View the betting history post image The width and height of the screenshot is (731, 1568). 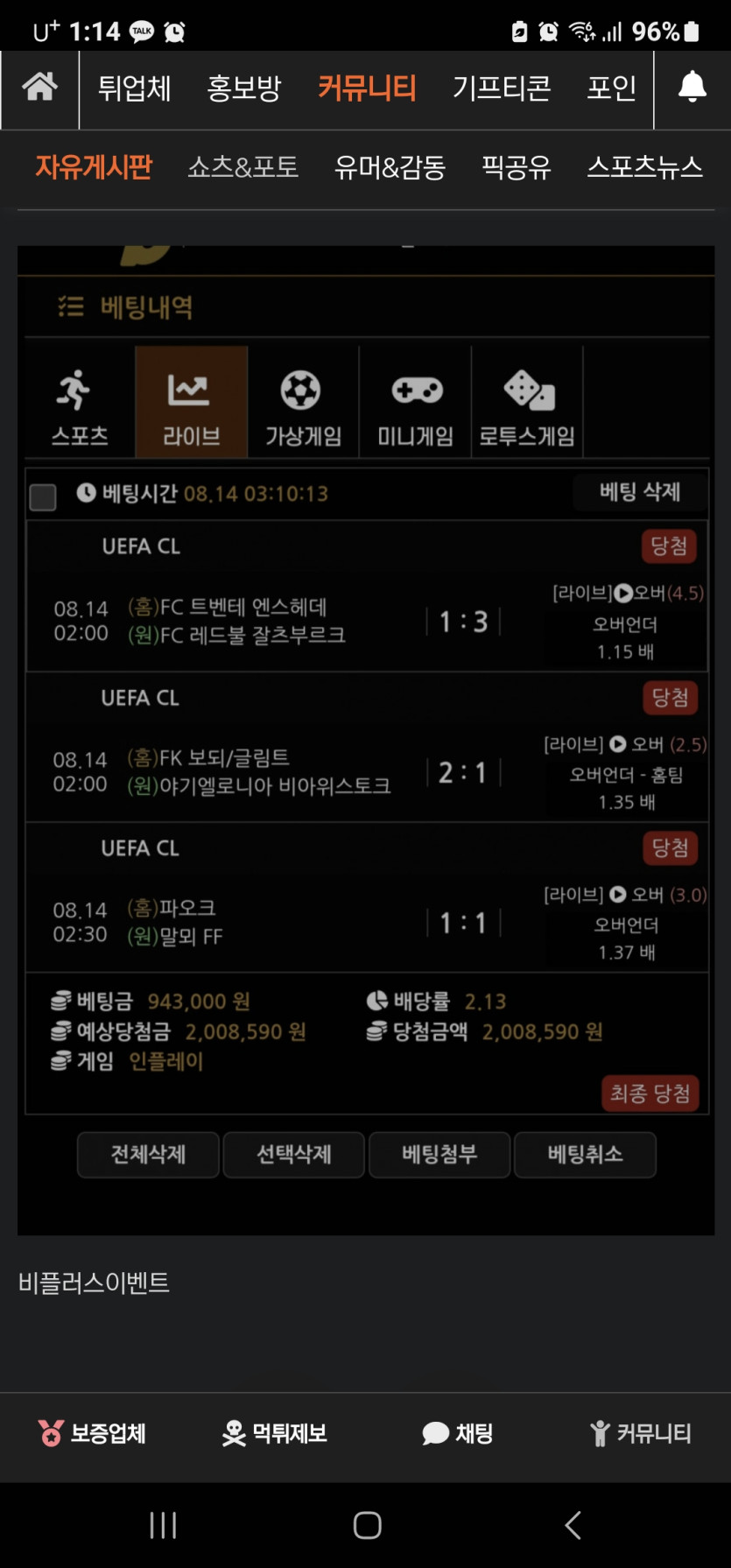[x=366, y=740]
